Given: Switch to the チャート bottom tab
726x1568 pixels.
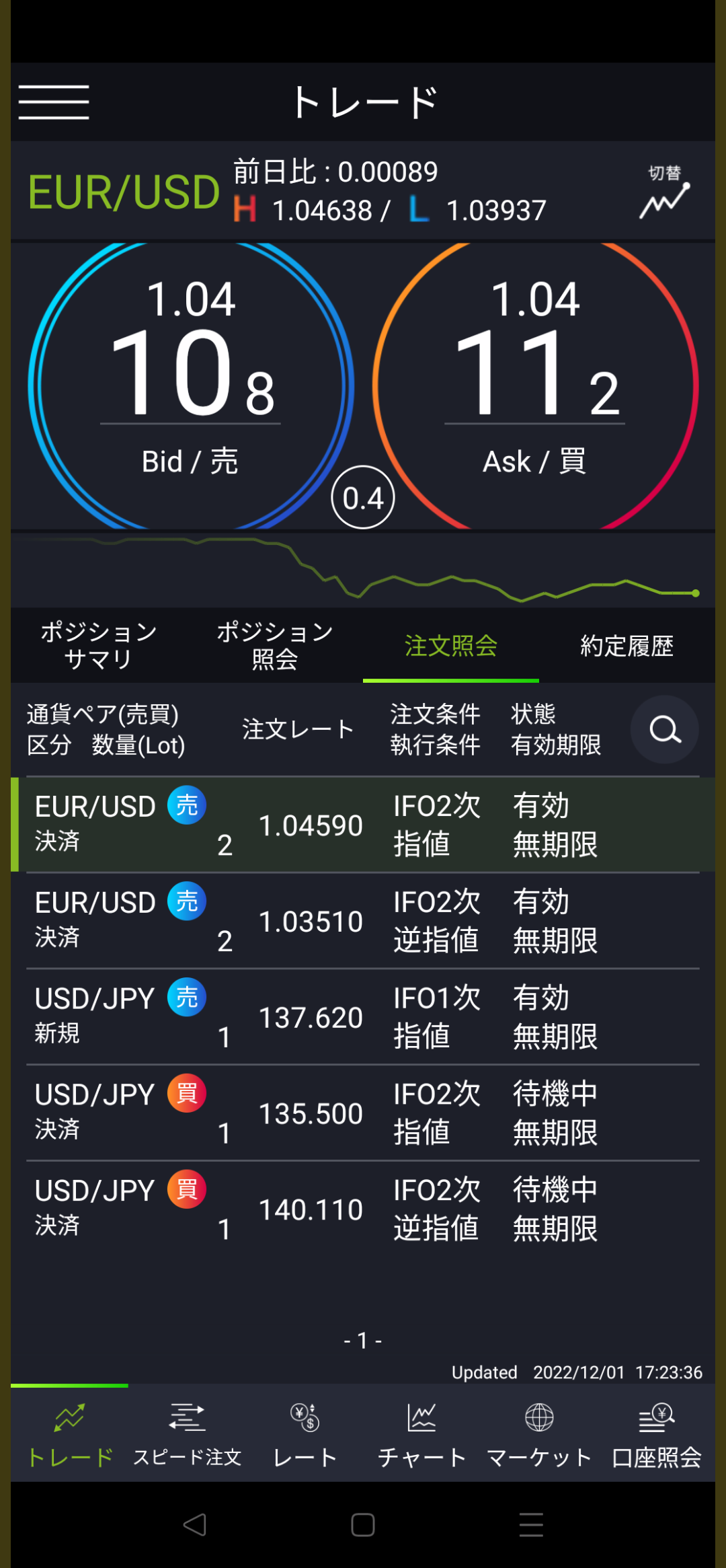Looking at the screenshot, I should (421, 1434).
